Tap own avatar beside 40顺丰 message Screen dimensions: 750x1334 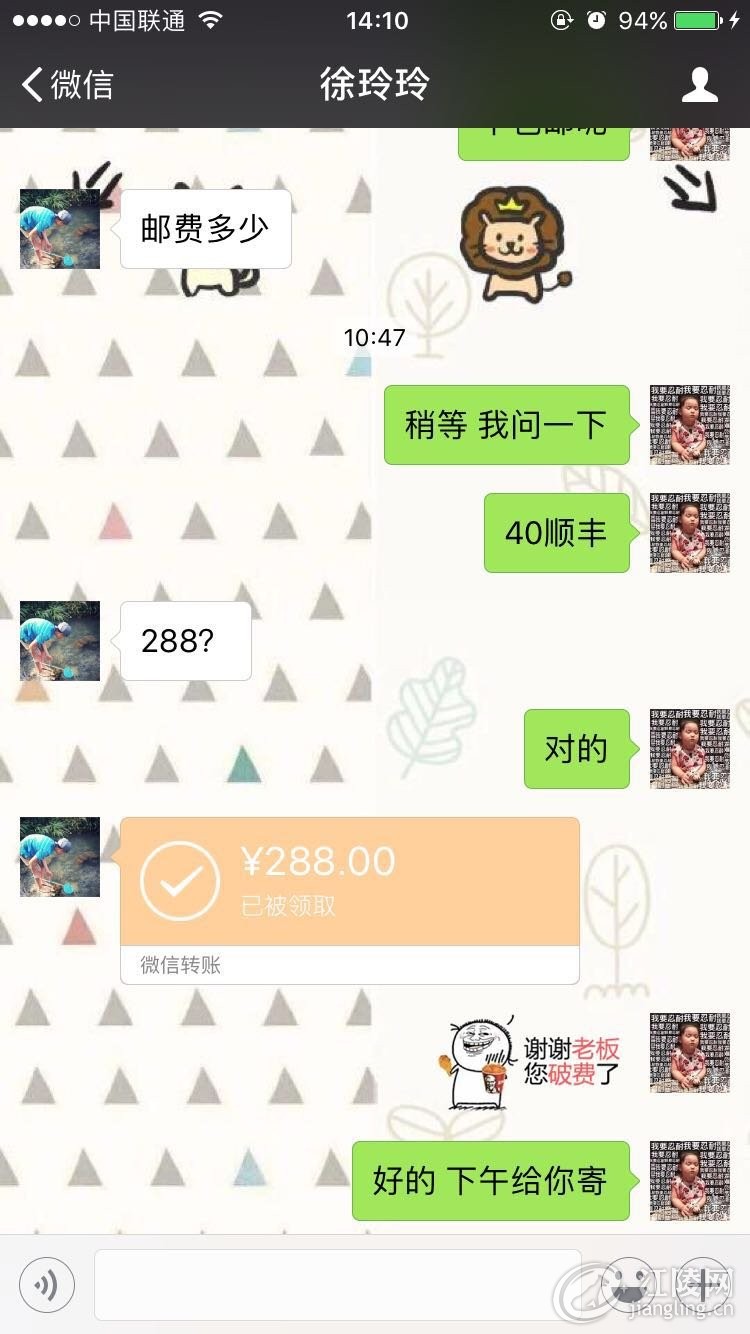coord(689,533)
